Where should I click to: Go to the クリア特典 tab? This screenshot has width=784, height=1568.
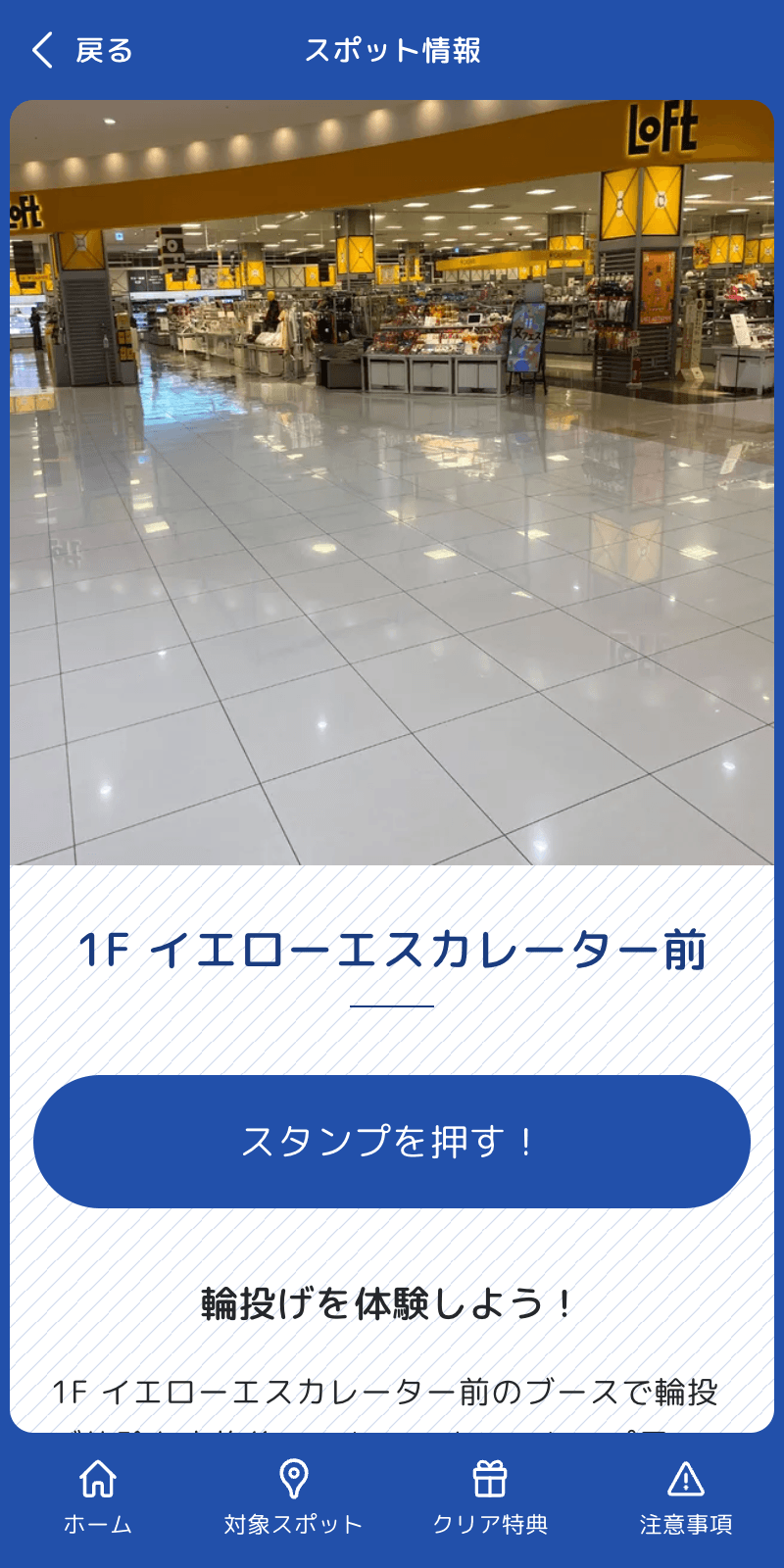tap(490, 1497)
